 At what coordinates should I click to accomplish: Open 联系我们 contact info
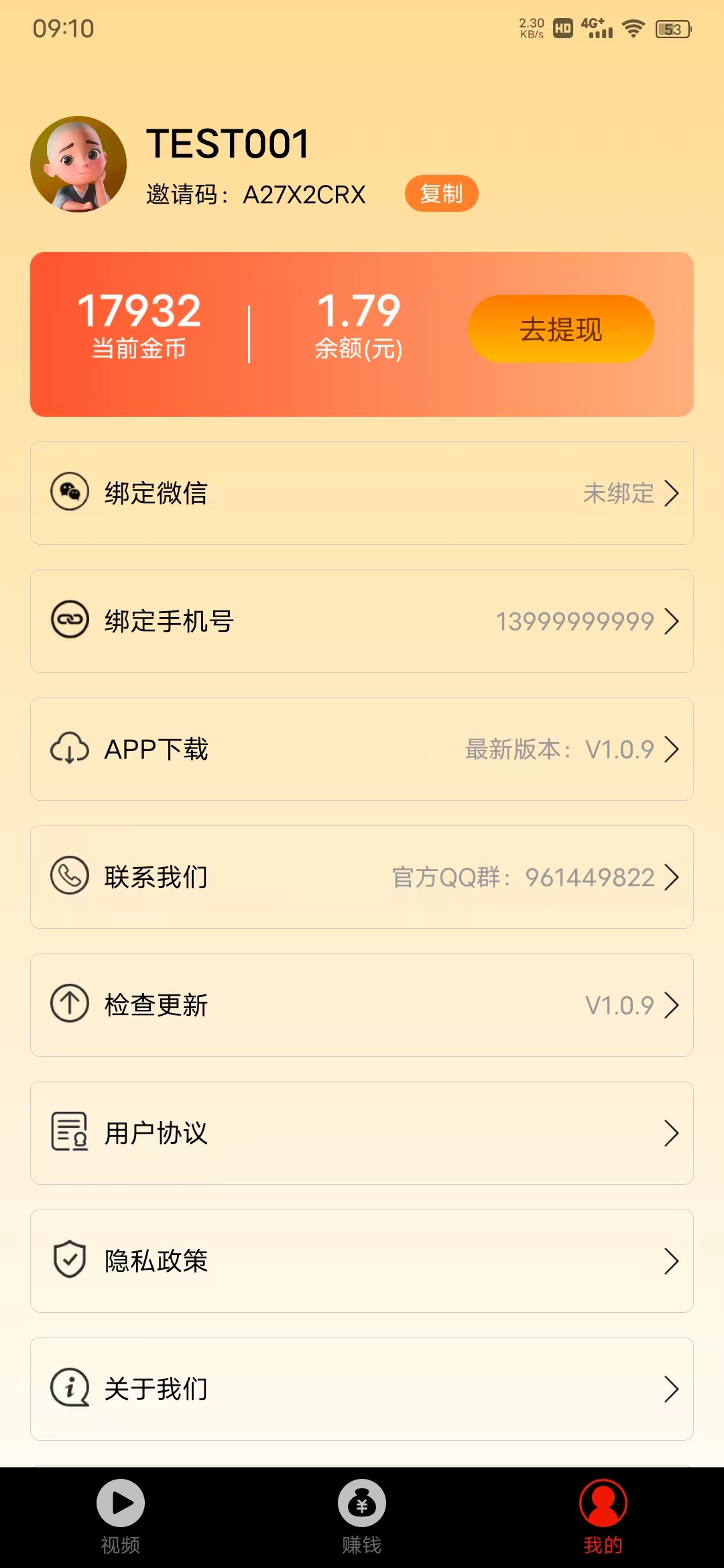pyautogui.click(x=362, y=876)
